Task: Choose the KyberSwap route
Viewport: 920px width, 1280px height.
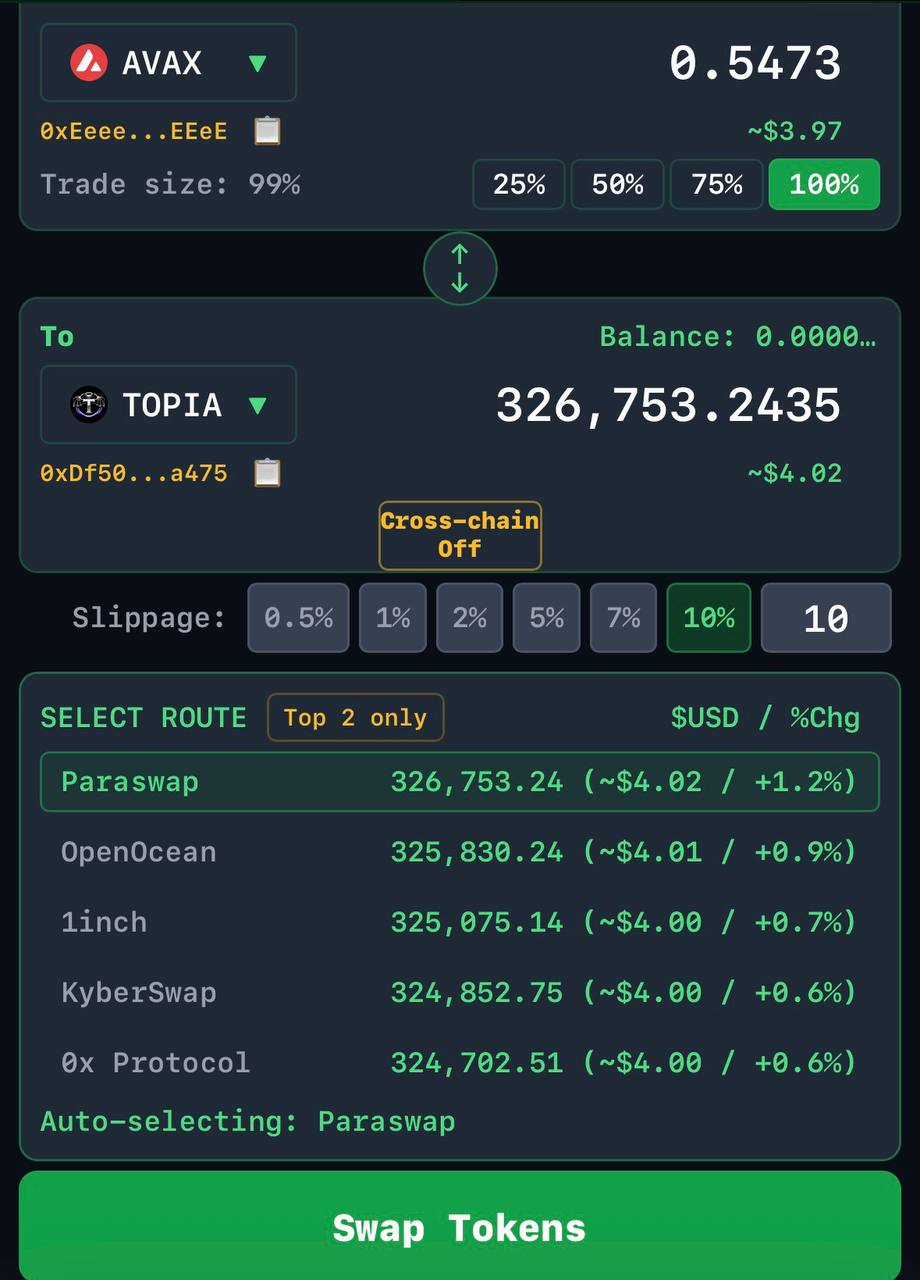Action: point(460,992)
